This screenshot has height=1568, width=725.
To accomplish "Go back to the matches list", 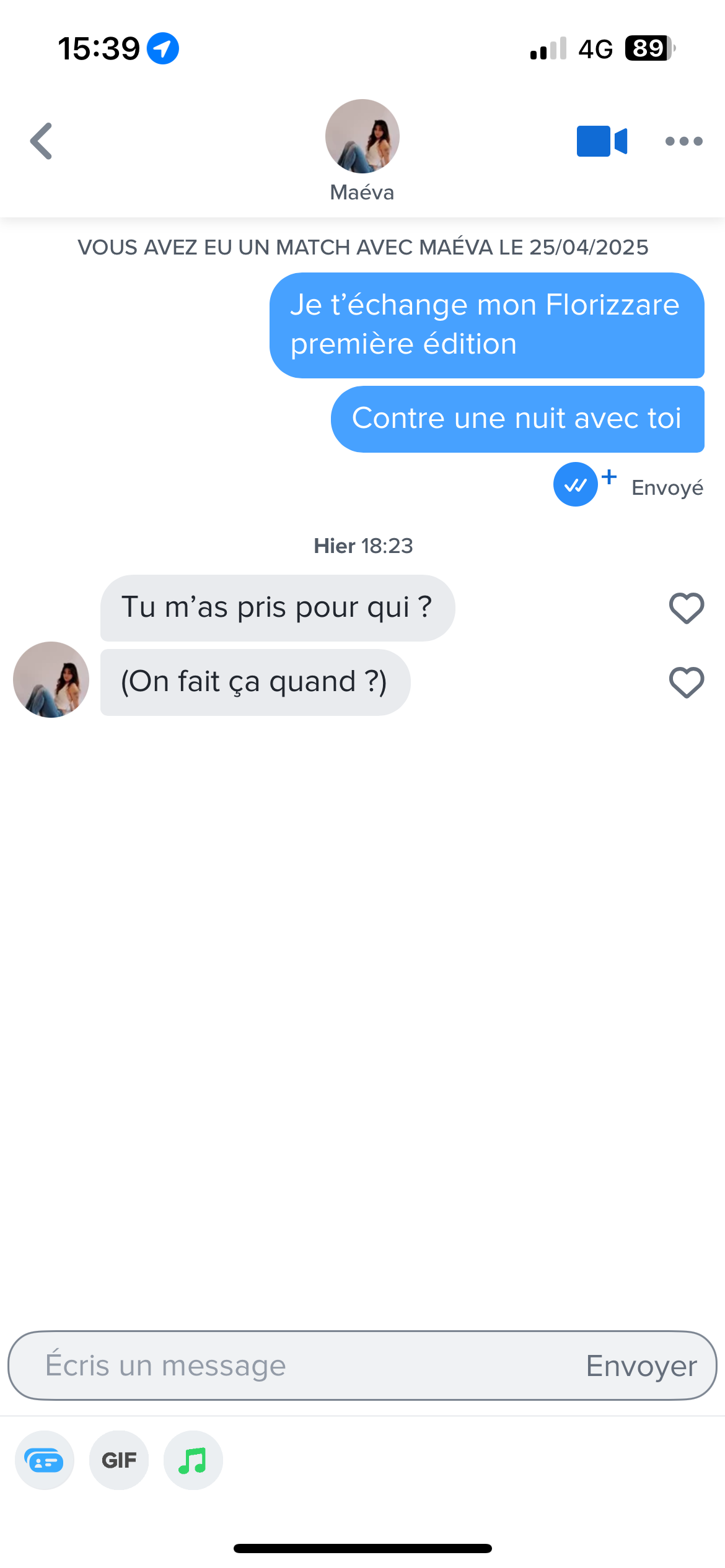I will pyautogui.click(x=42, y=141).
